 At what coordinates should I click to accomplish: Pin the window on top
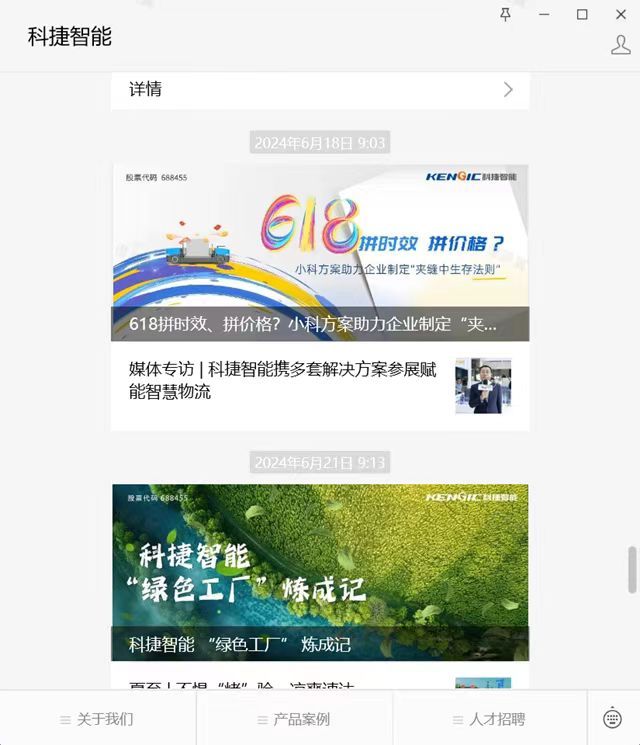pos(505,14)
